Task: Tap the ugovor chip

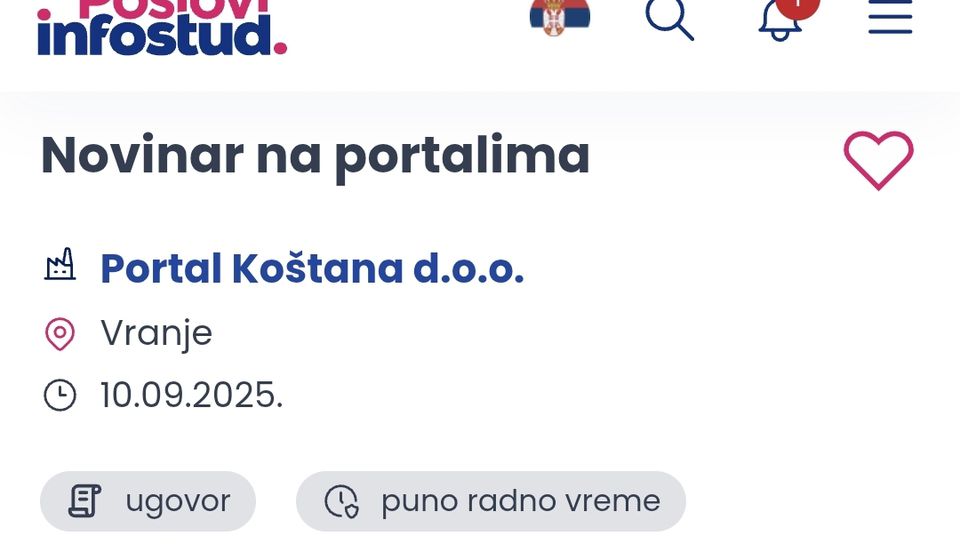Action: click(x=148, y=501)
